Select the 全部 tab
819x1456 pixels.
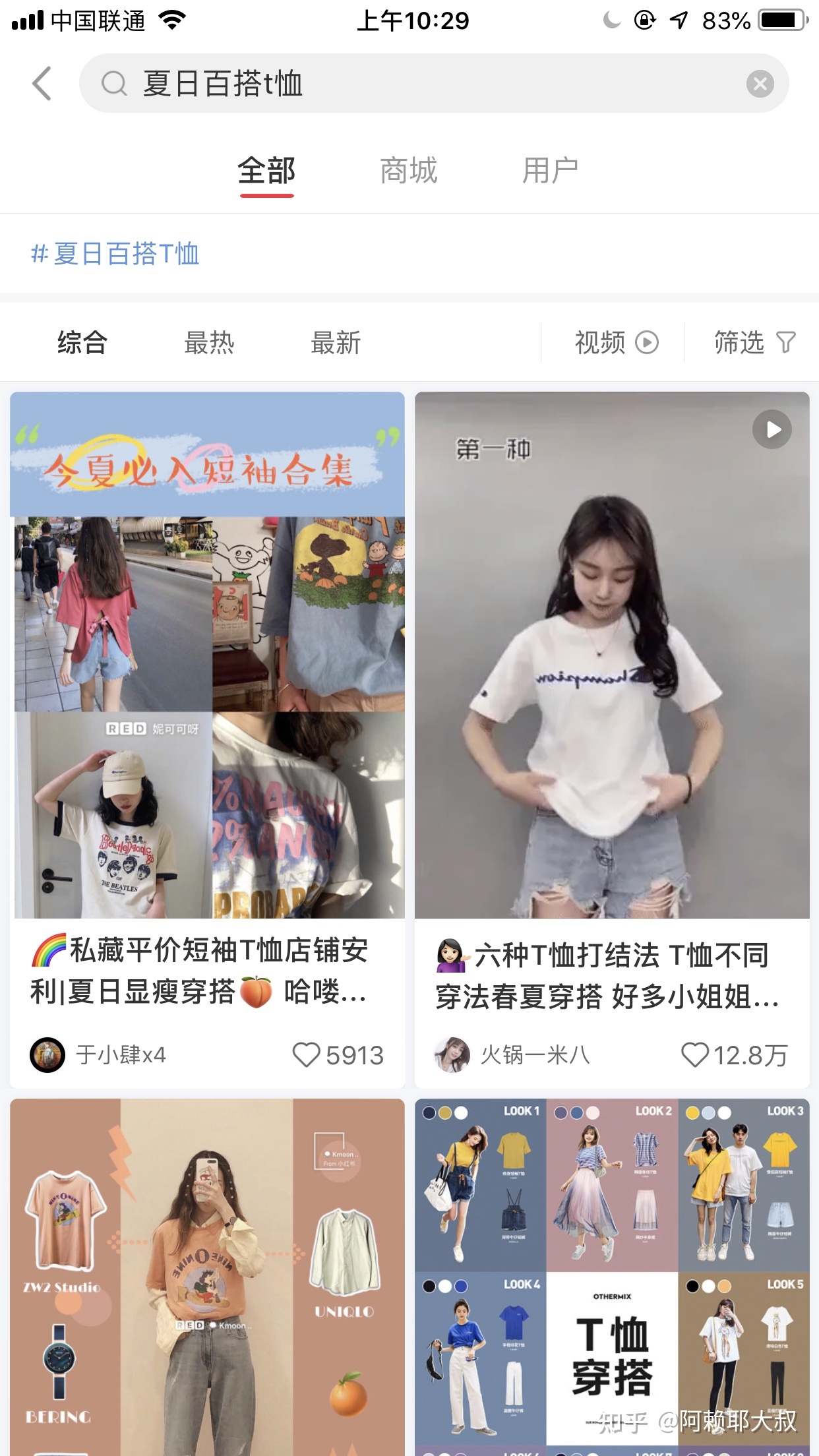(x=266, y=171)
